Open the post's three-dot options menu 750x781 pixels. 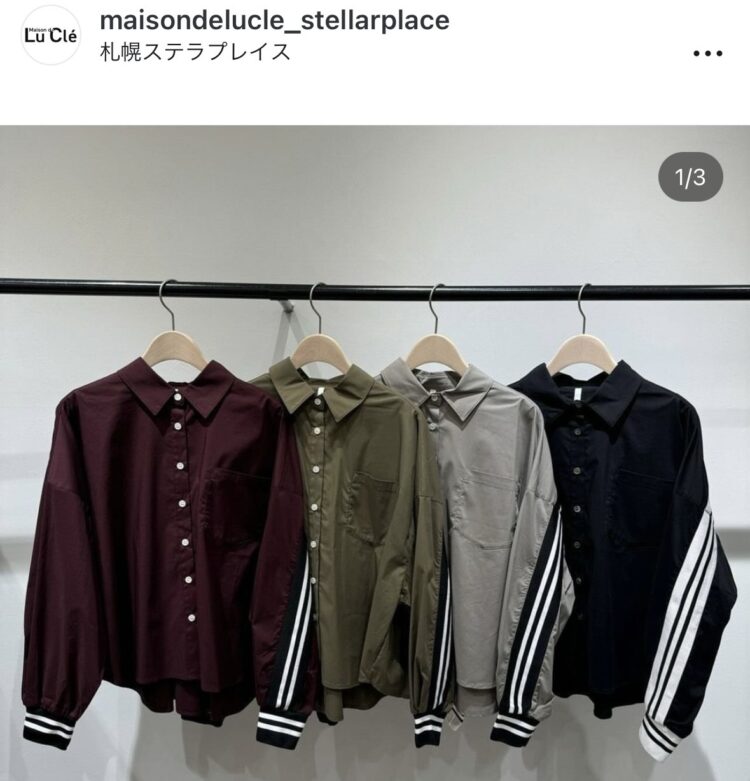tap(707, 53)
